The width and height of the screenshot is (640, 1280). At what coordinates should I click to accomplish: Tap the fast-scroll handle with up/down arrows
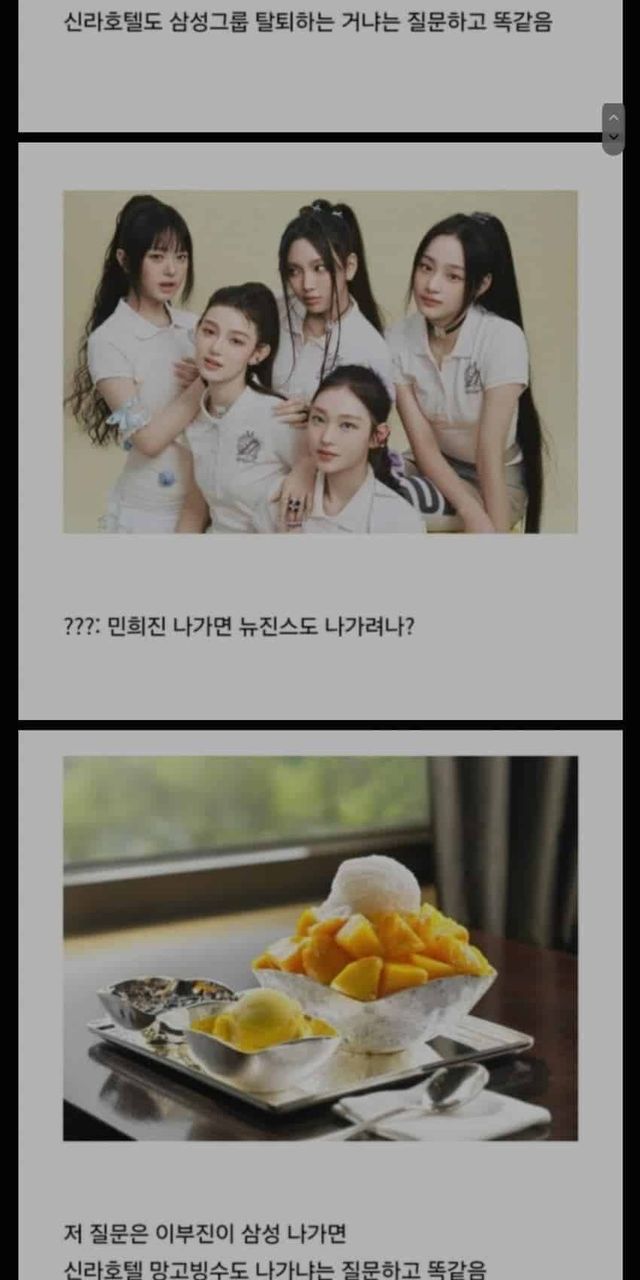[x=613, y=128]
